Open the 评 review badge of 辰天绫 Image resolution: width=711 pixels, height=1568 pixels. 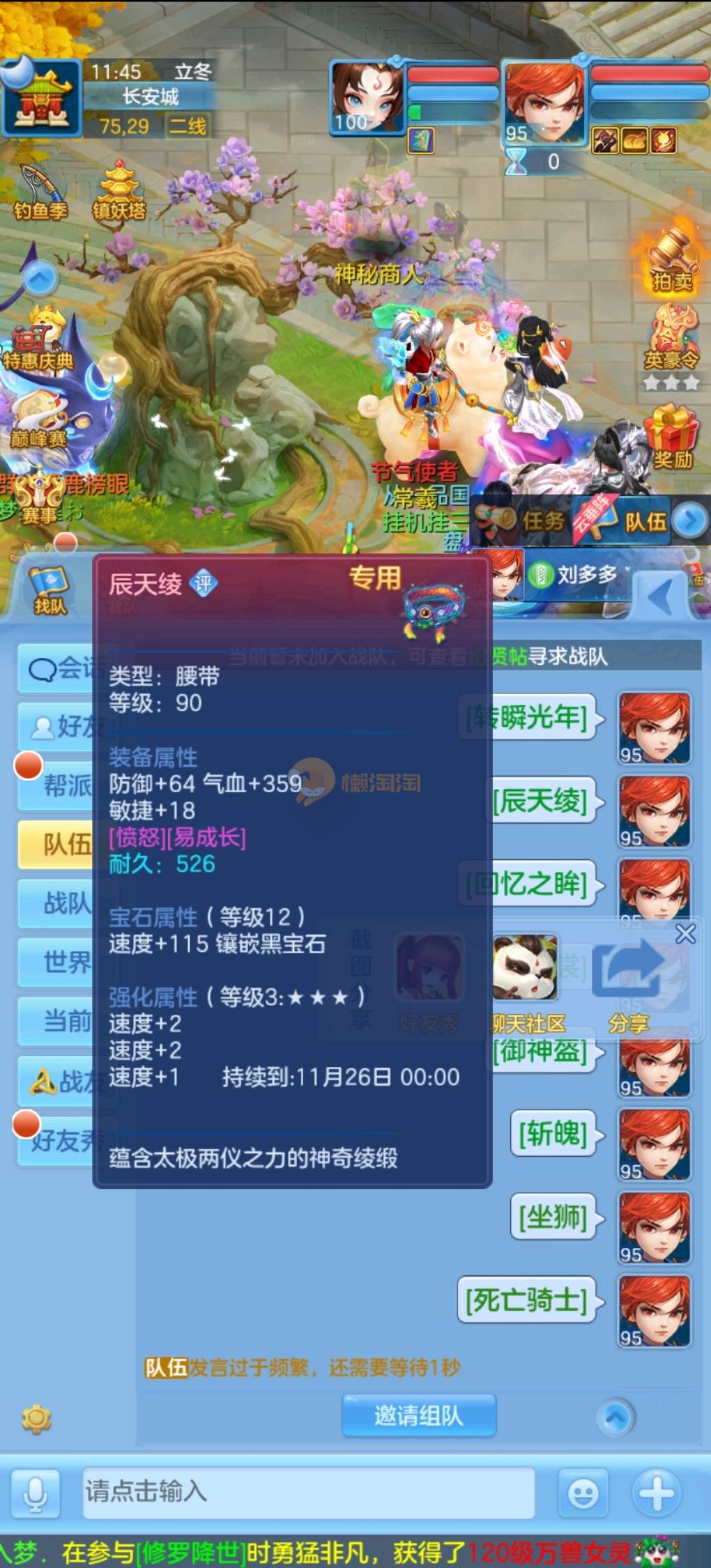pyautogui.click(x=204, y=583)
